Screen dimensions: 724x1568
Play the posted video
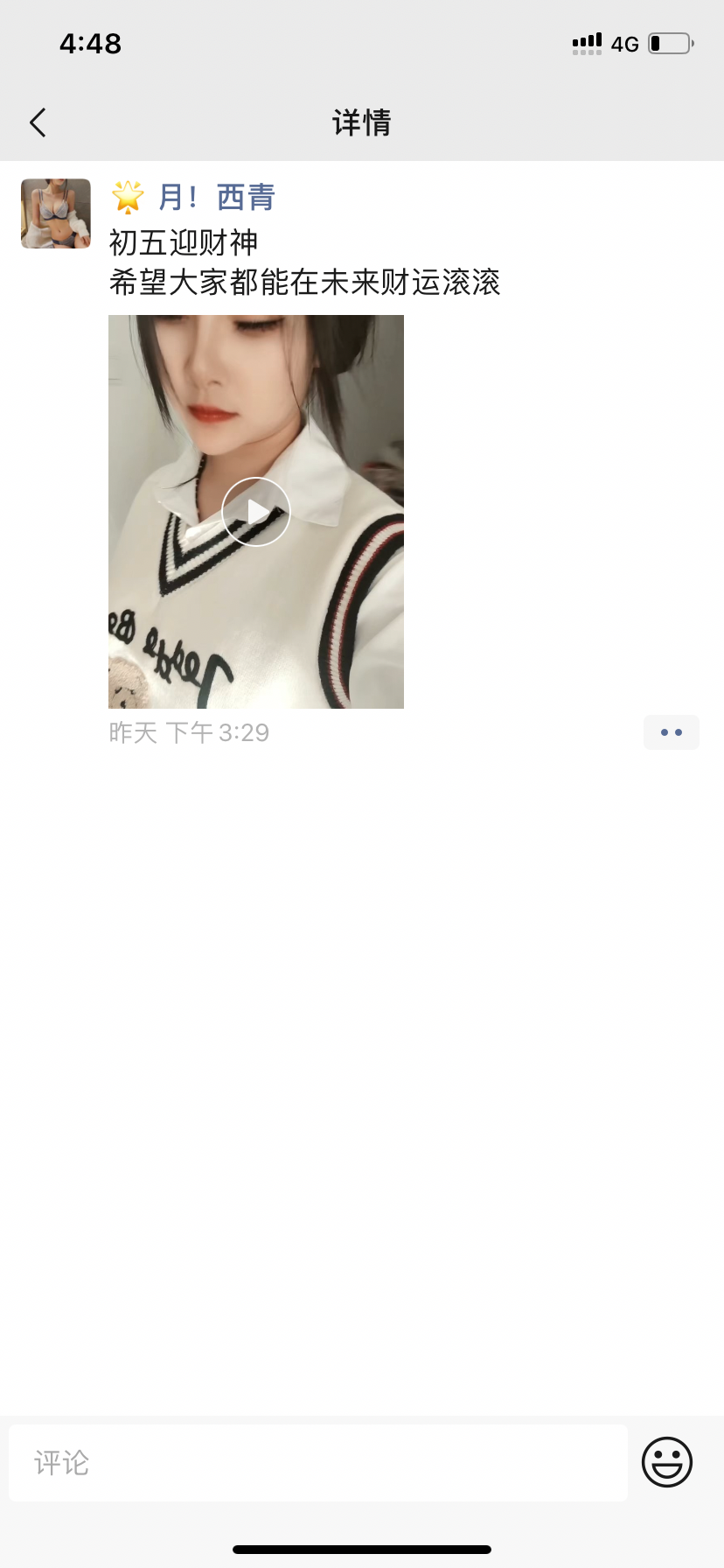pos(256,512)
